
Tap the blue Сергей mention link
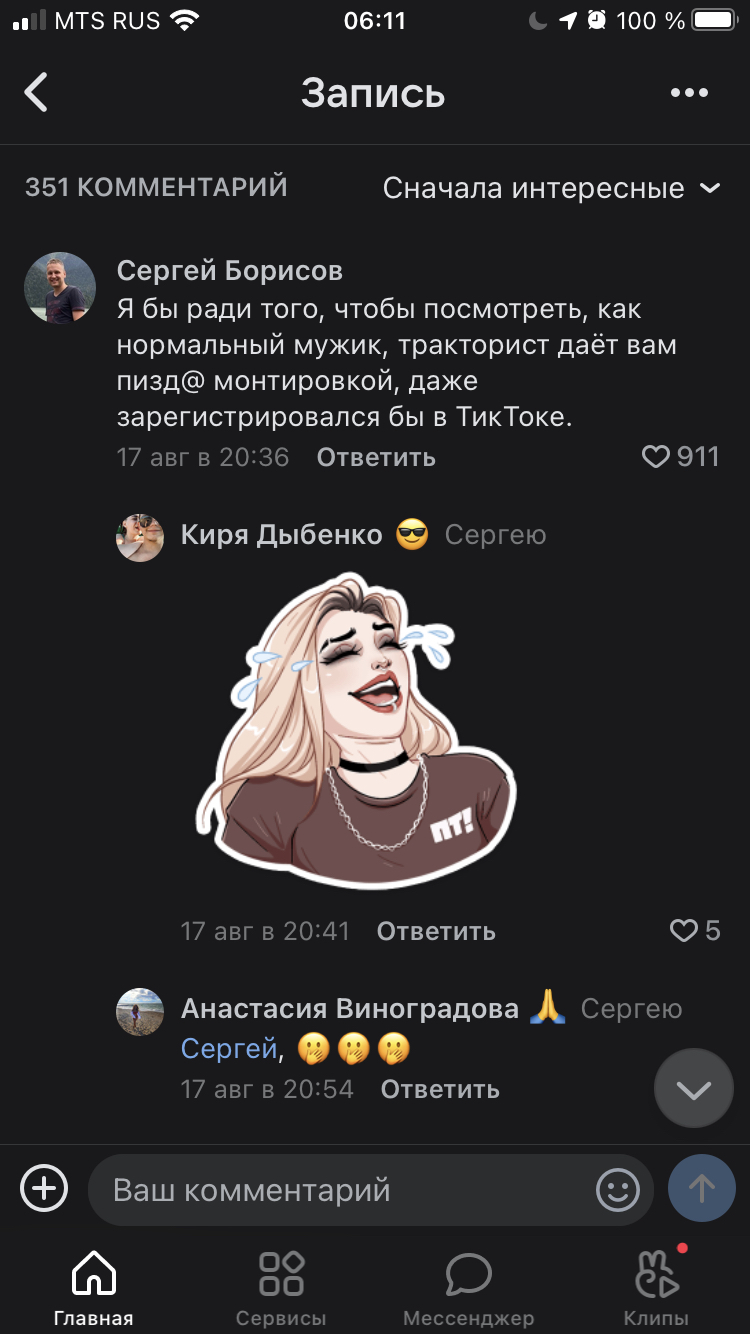pyautogui.click(x=229, y=1049)
